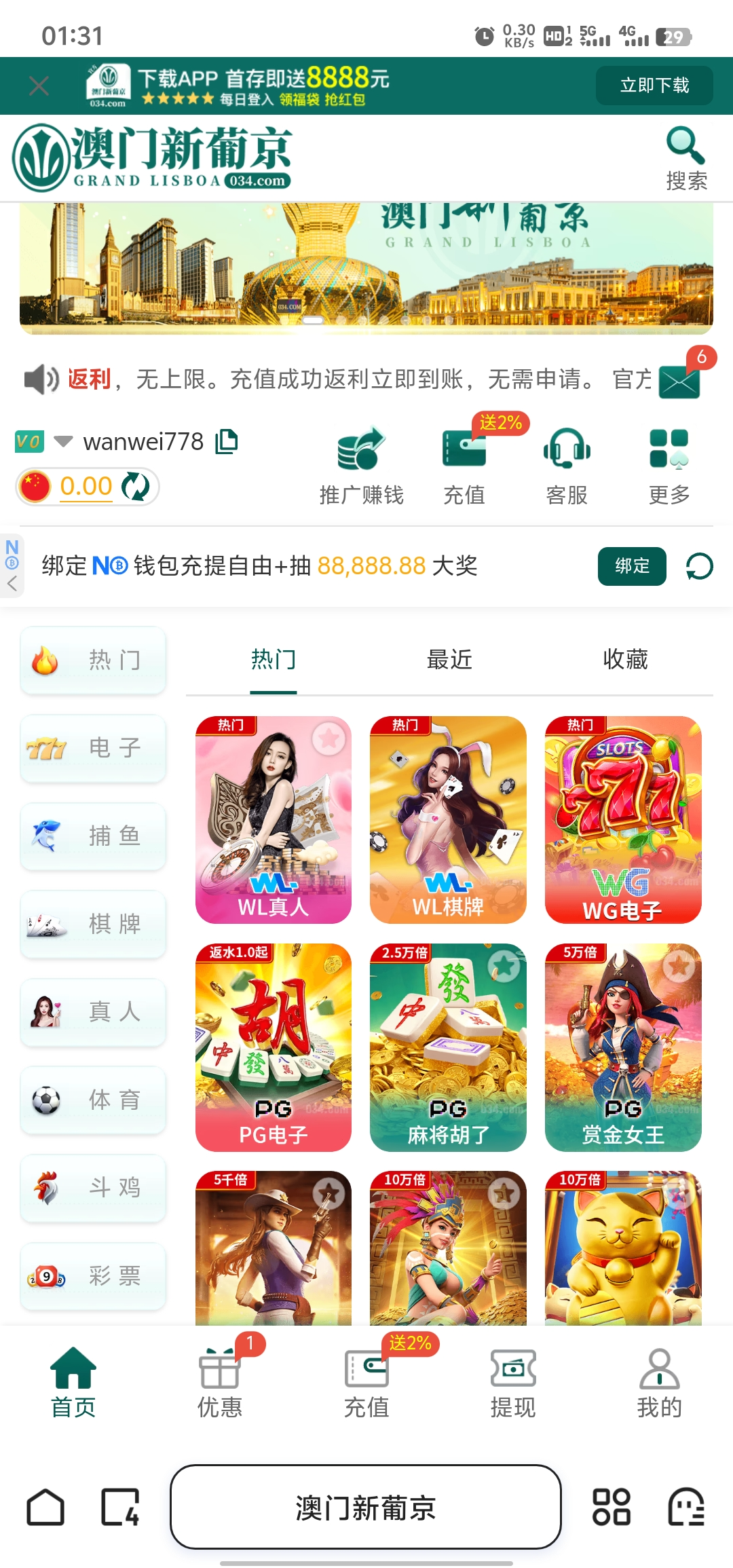The image size is (733, 1568).
Task: Go to the 提现 withdraw tab
Action: pyautogui.click(x=513, y=1382)
